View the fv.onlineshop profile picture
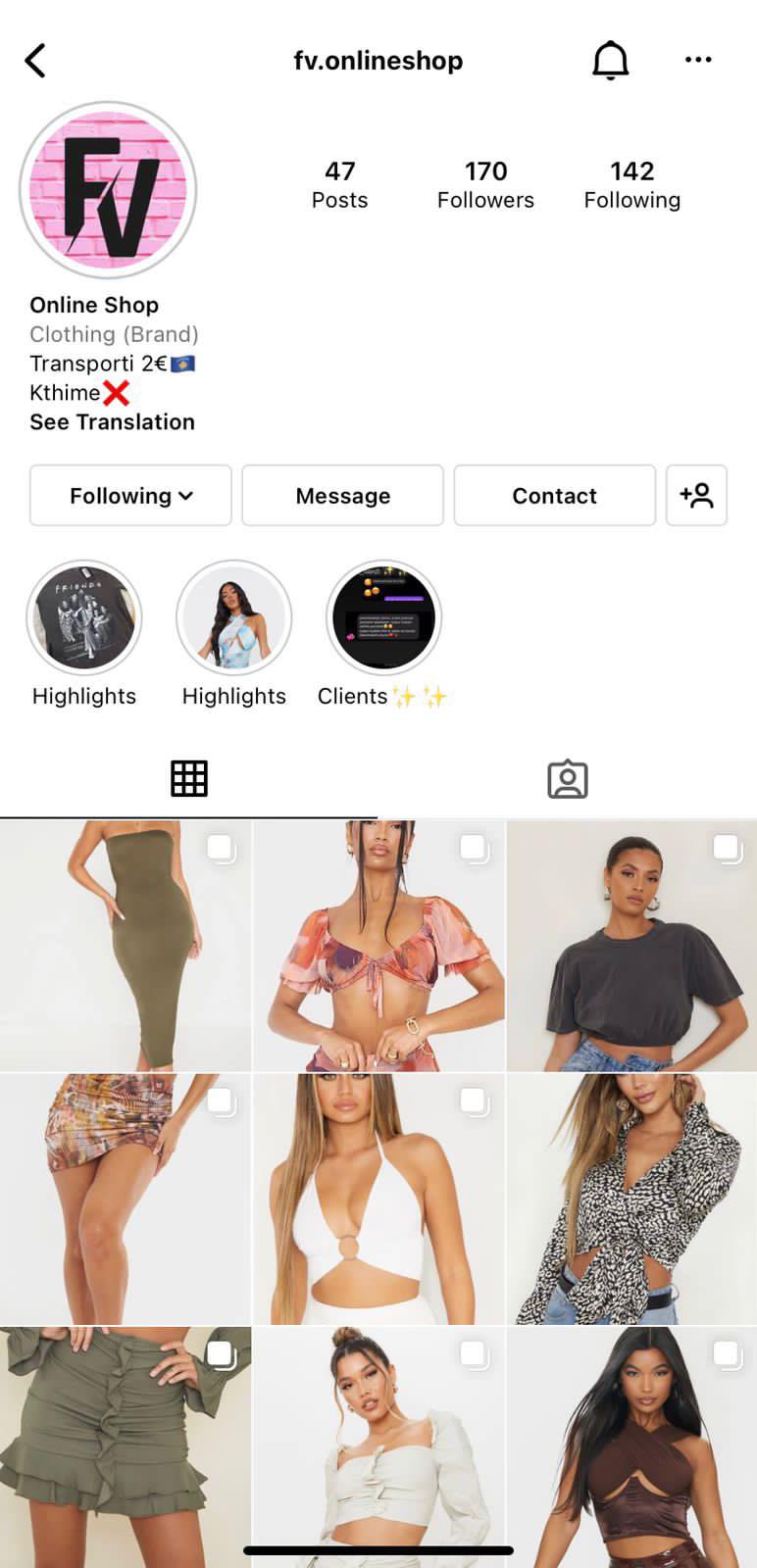The width and height of the screenshot is (757, 1568). point(108,190)
